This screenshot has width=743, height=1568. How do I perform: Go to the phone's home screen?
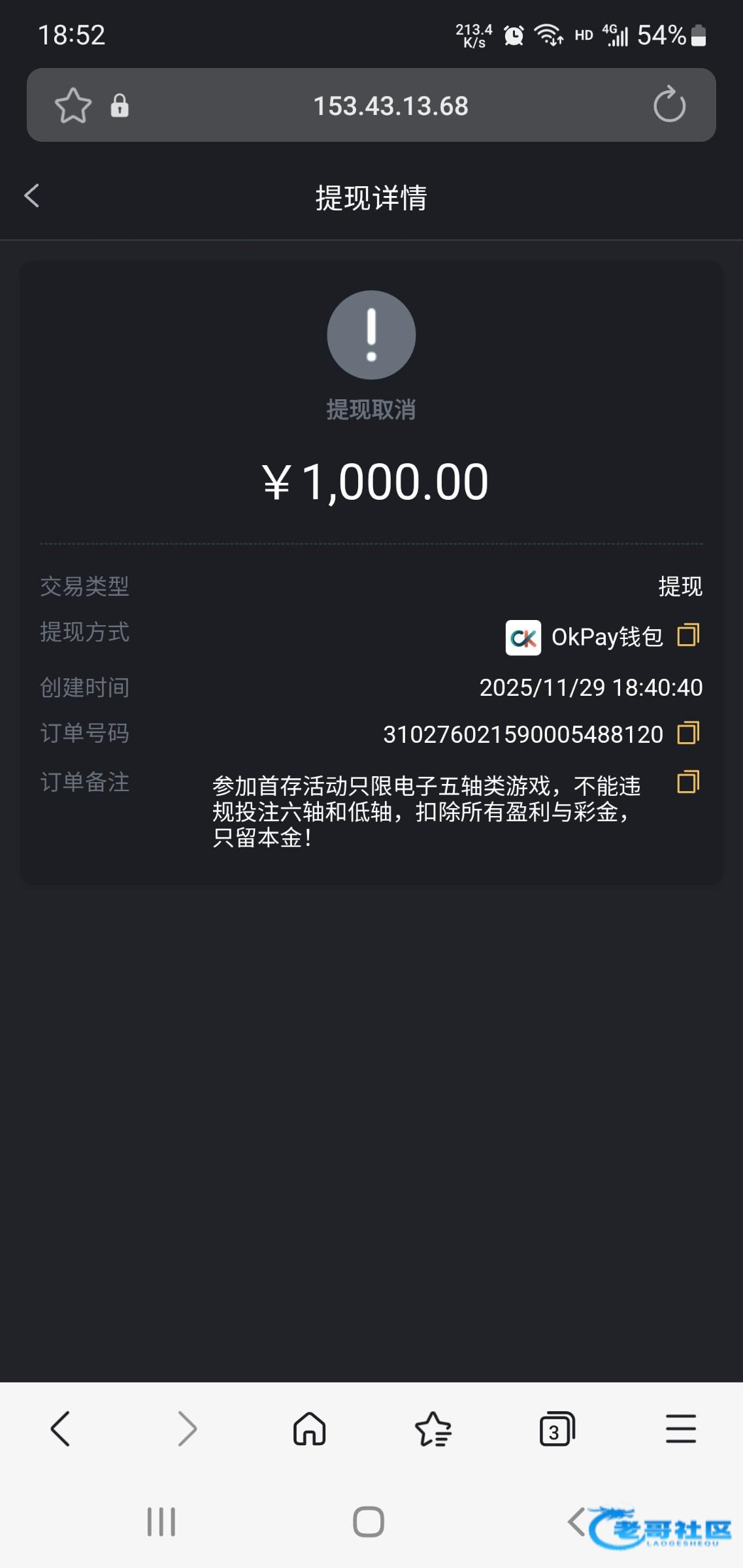pos(369,1522)
